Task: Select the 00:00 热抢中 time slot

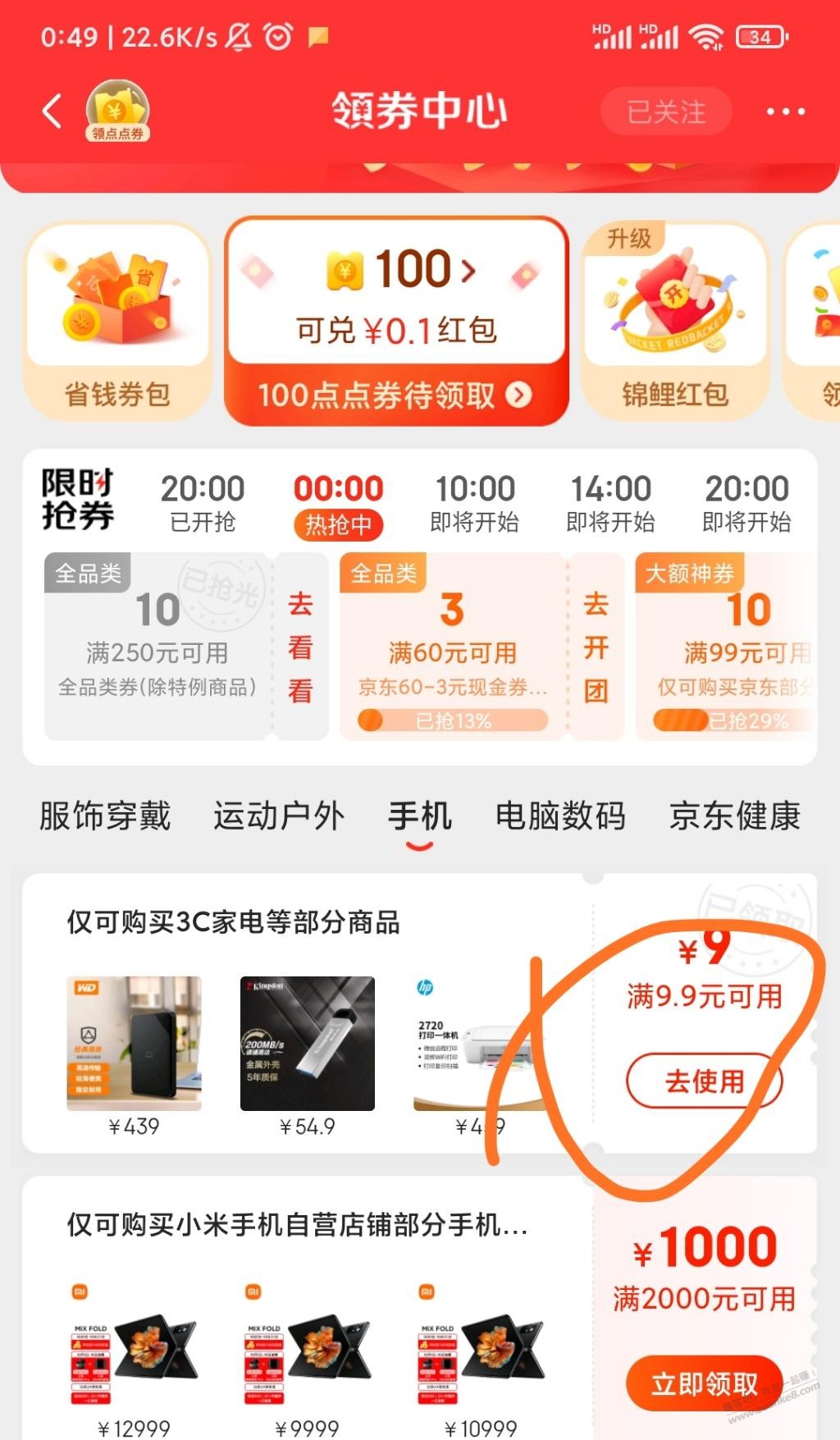Action: 338,502
